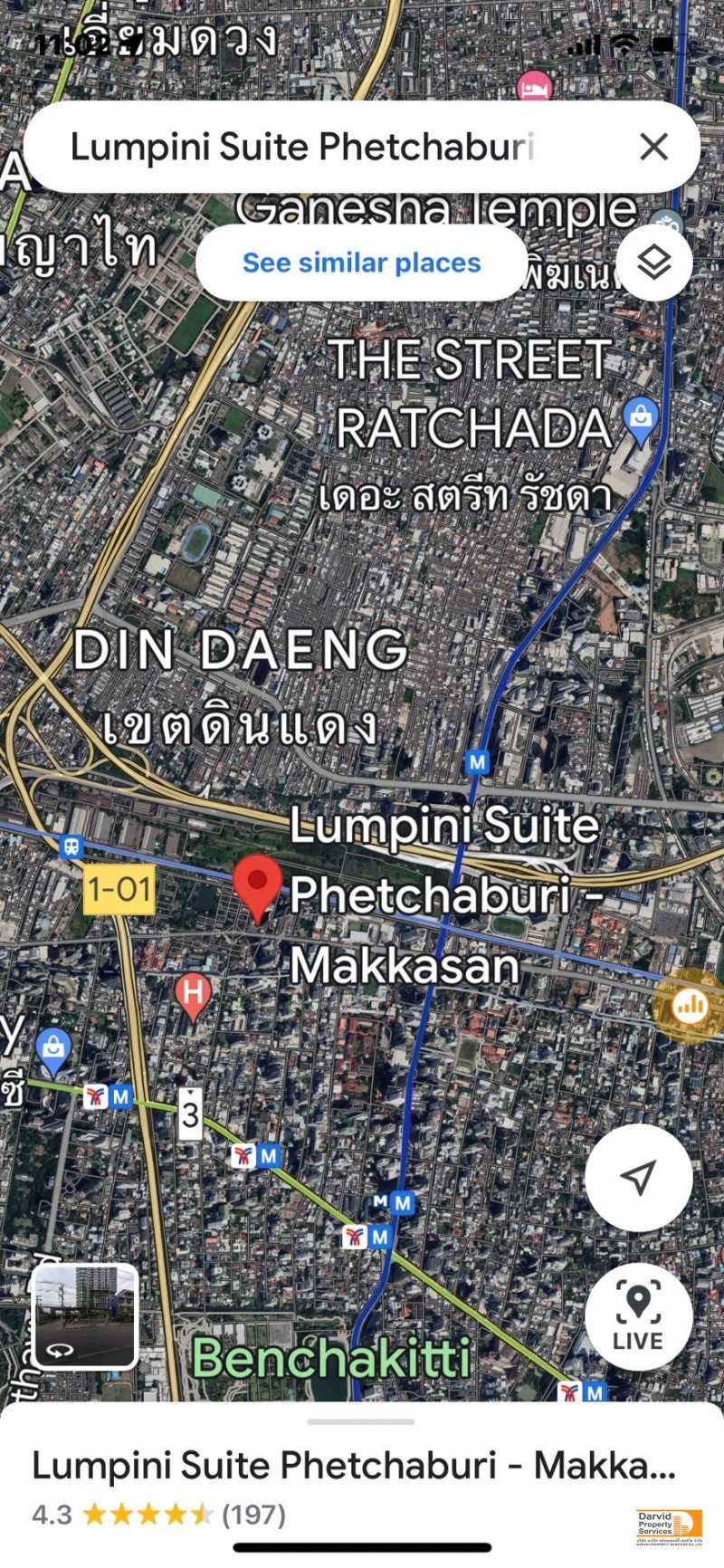The width and height of the screenshot is (724, 1568).
Task: Clear the Lumpini Suite Phetchaburi search
Action: click(653, 147)
